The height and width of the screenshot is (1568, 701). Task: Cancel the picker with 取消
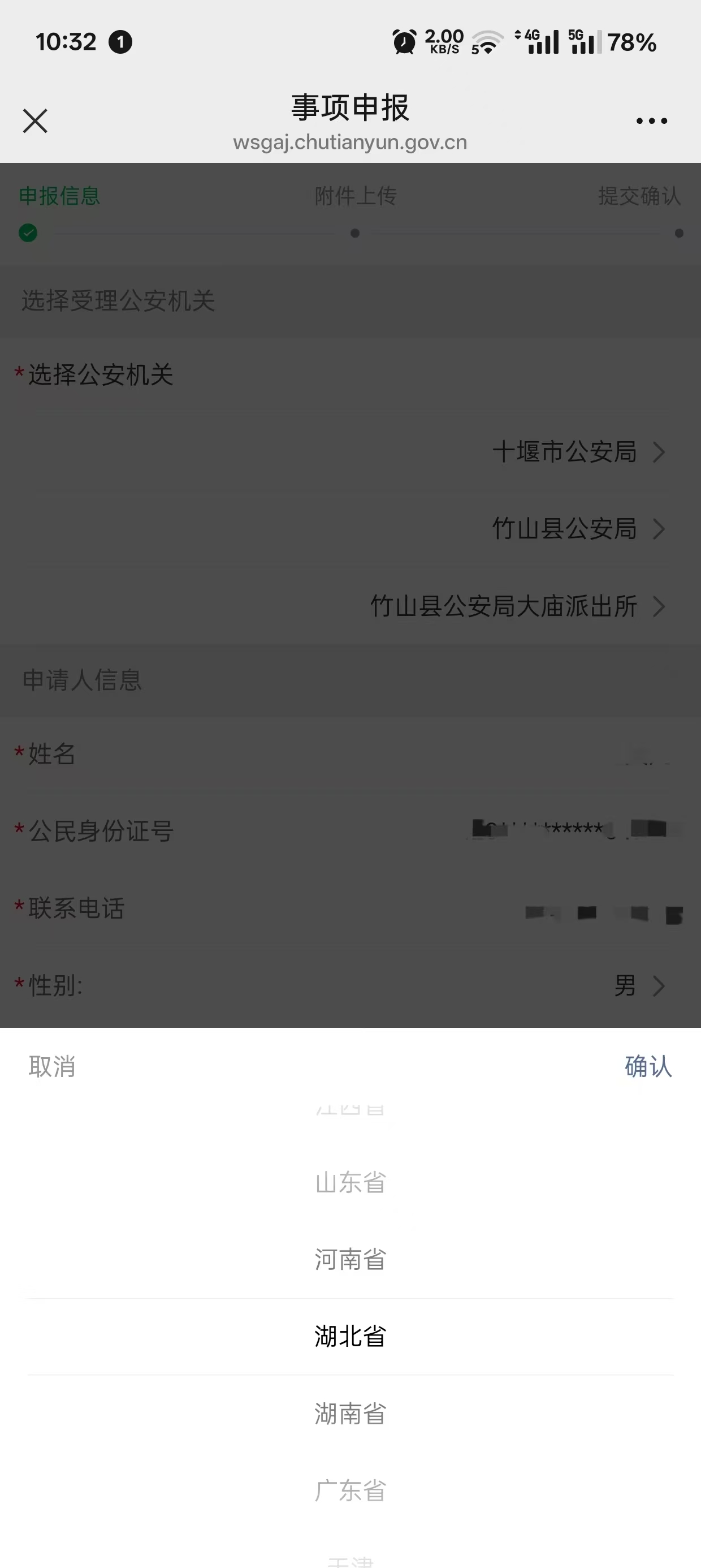[x=51, y=1067]
